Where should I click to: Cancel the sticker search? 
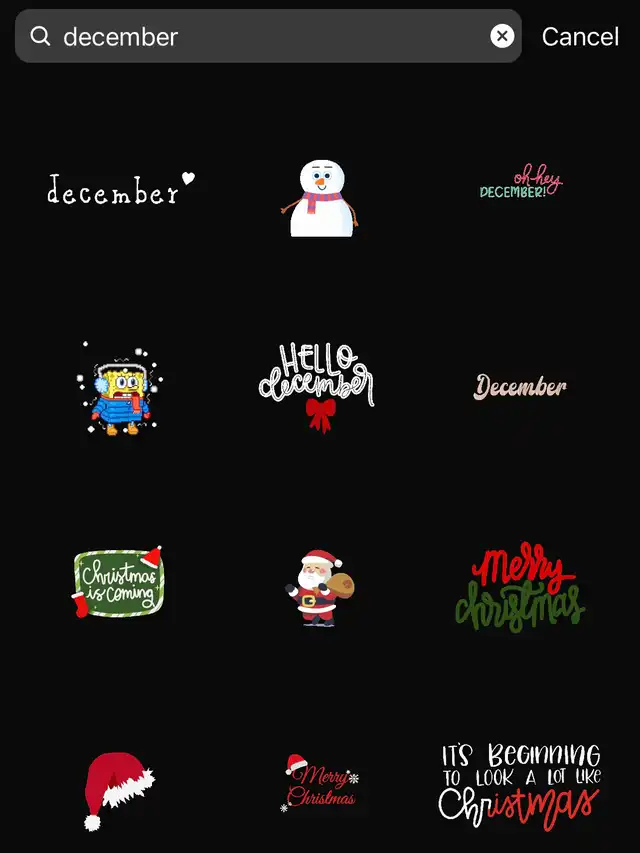click(580, 37)
